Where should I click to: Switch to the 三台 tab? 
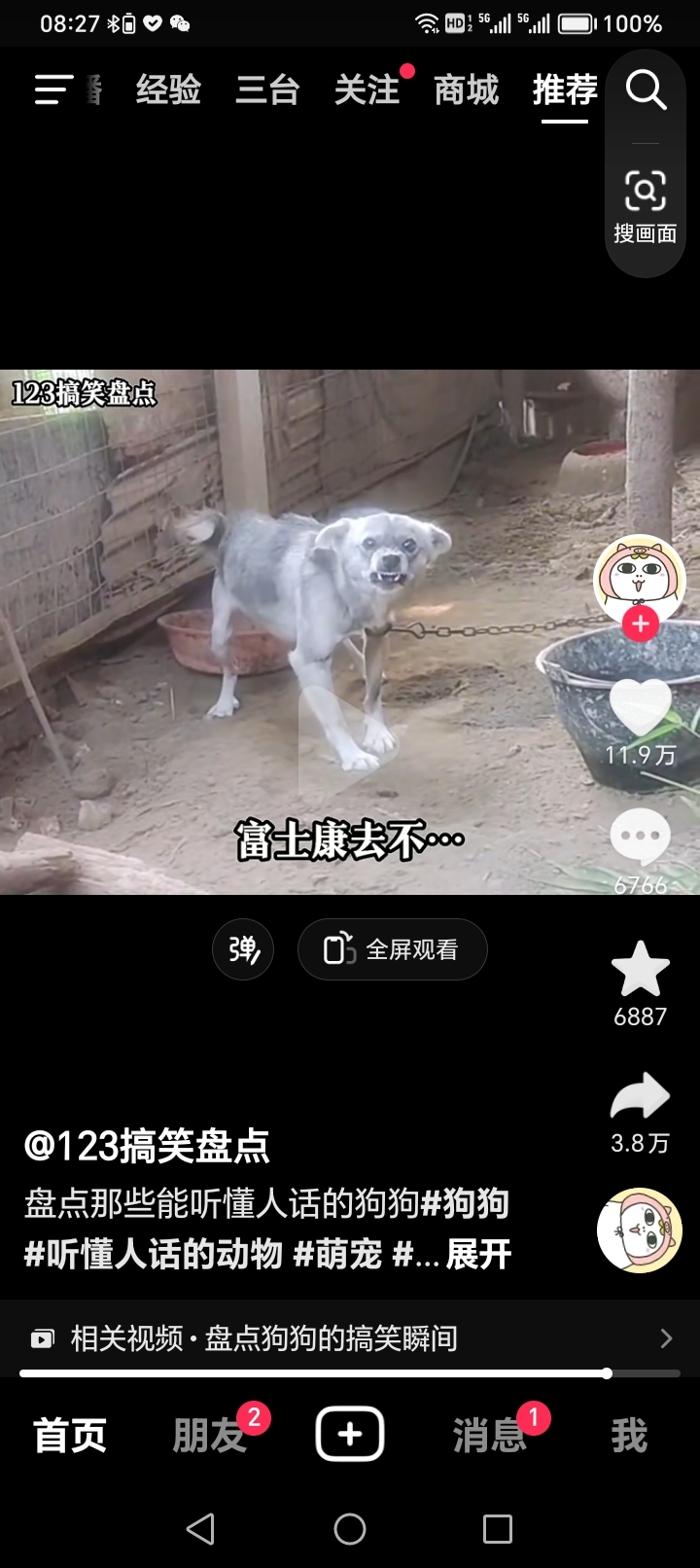click(x=267, y=90)
